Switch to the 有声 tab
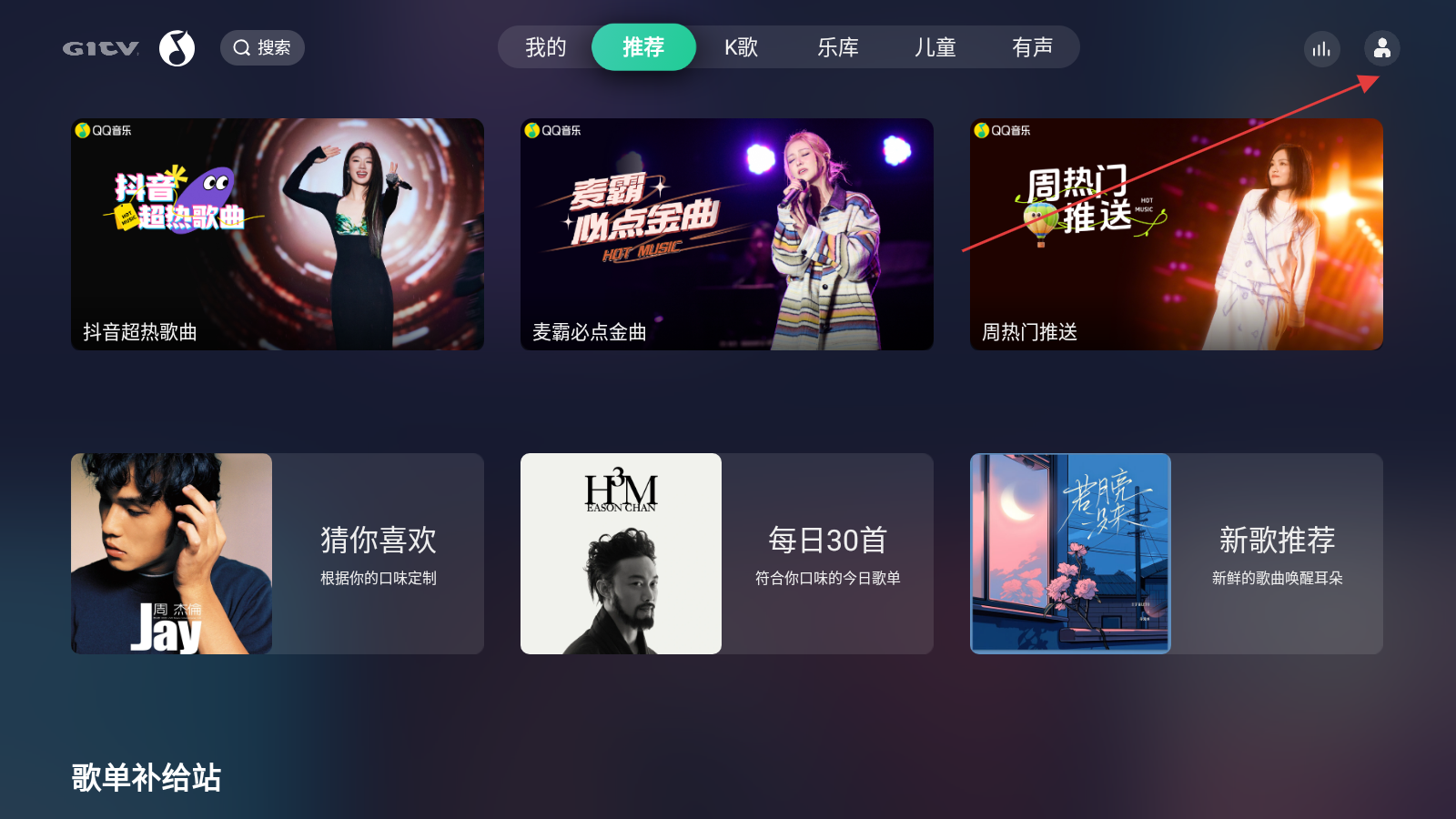1456x819 pixels. (1032, 47)
